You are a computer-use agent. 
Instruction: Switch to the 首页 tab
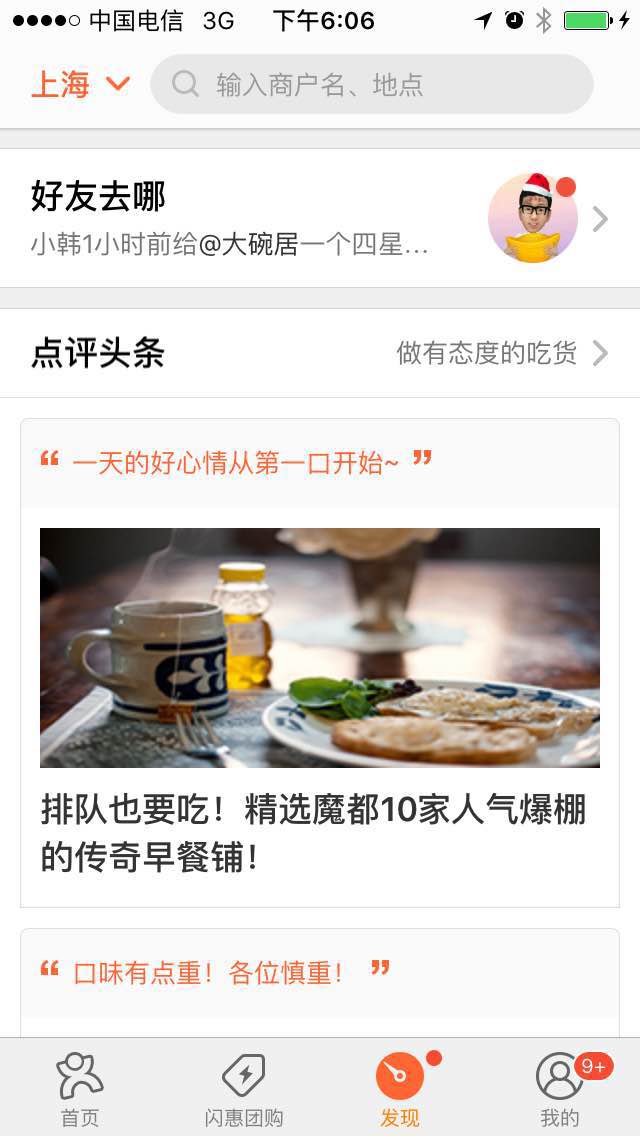(80, 1090)
